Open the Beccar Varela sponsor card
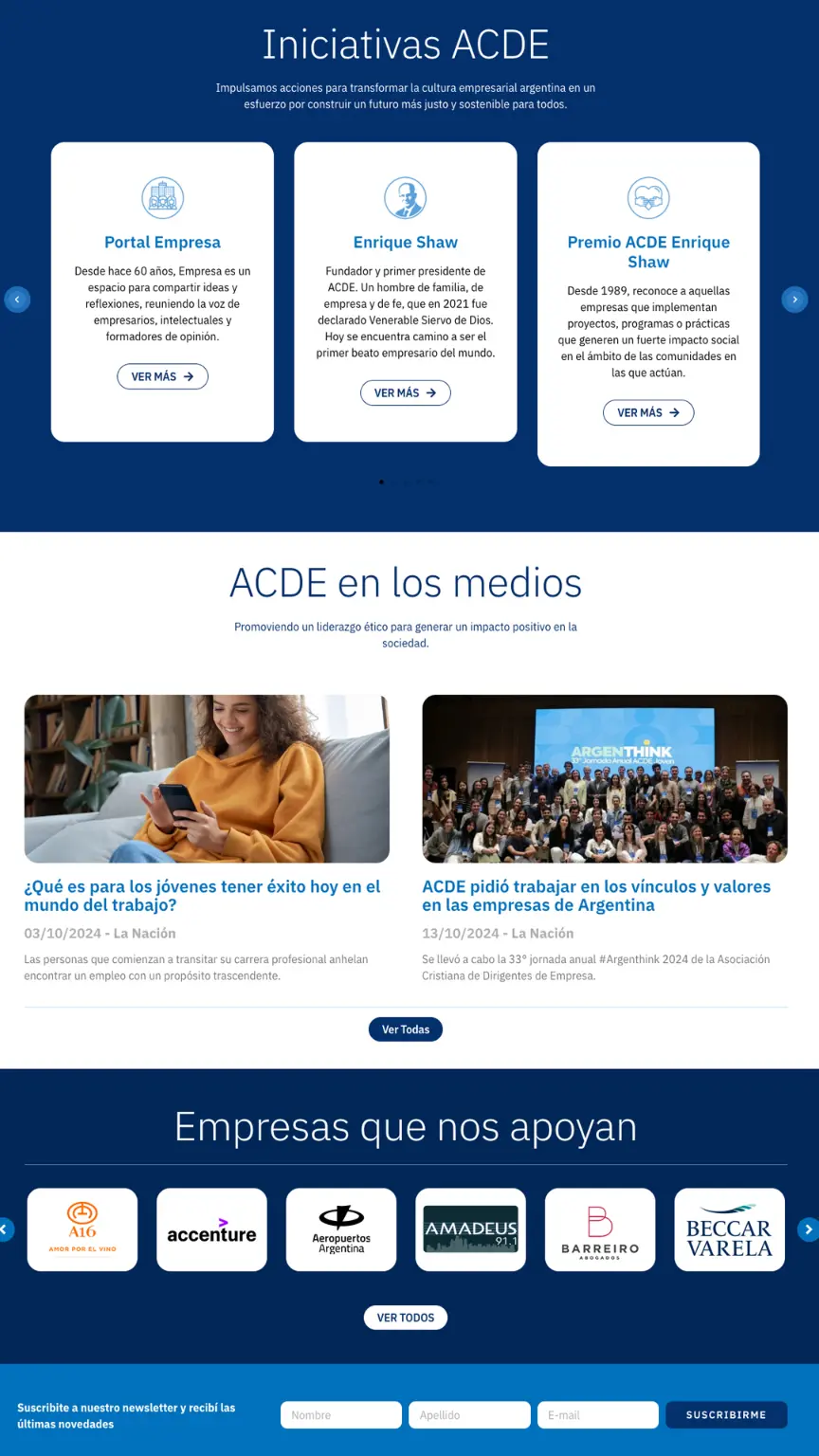Image resolution: width=819 pixels, height=1456 pixels. [x=729, y=1229]
